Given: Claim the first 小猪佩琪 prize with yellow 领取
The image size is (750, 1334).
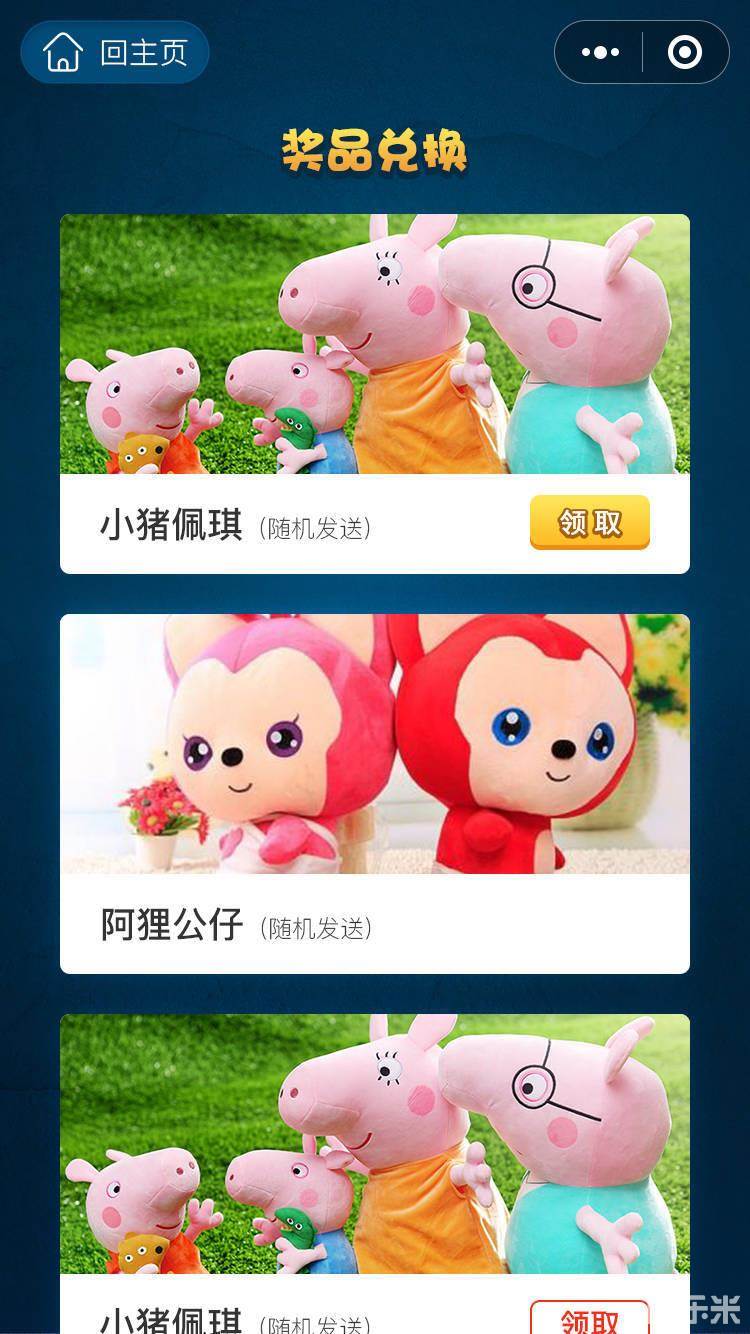Looking at the screenshot, I should click(589, 522).
